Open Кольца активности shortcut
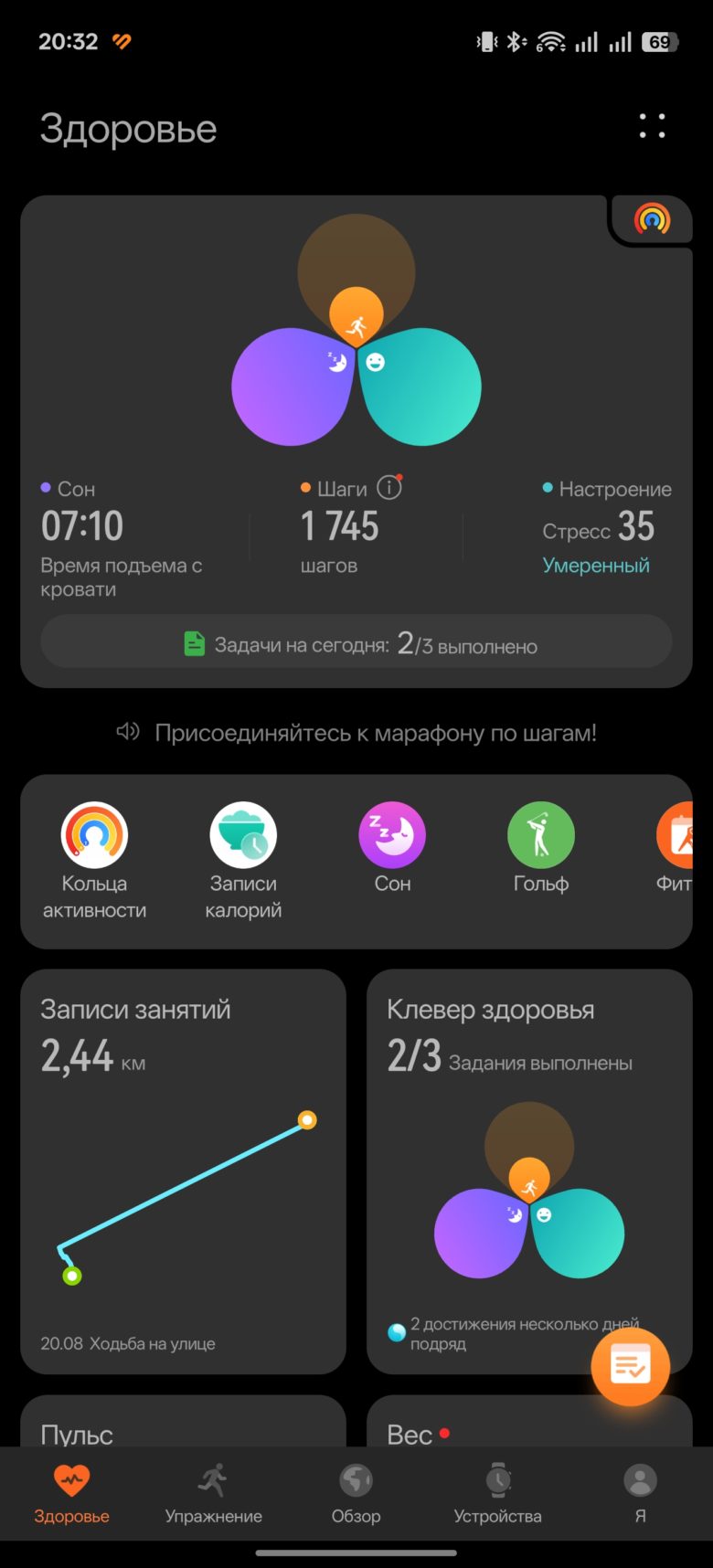This screenshot has width=713, height=1568. 94,861
